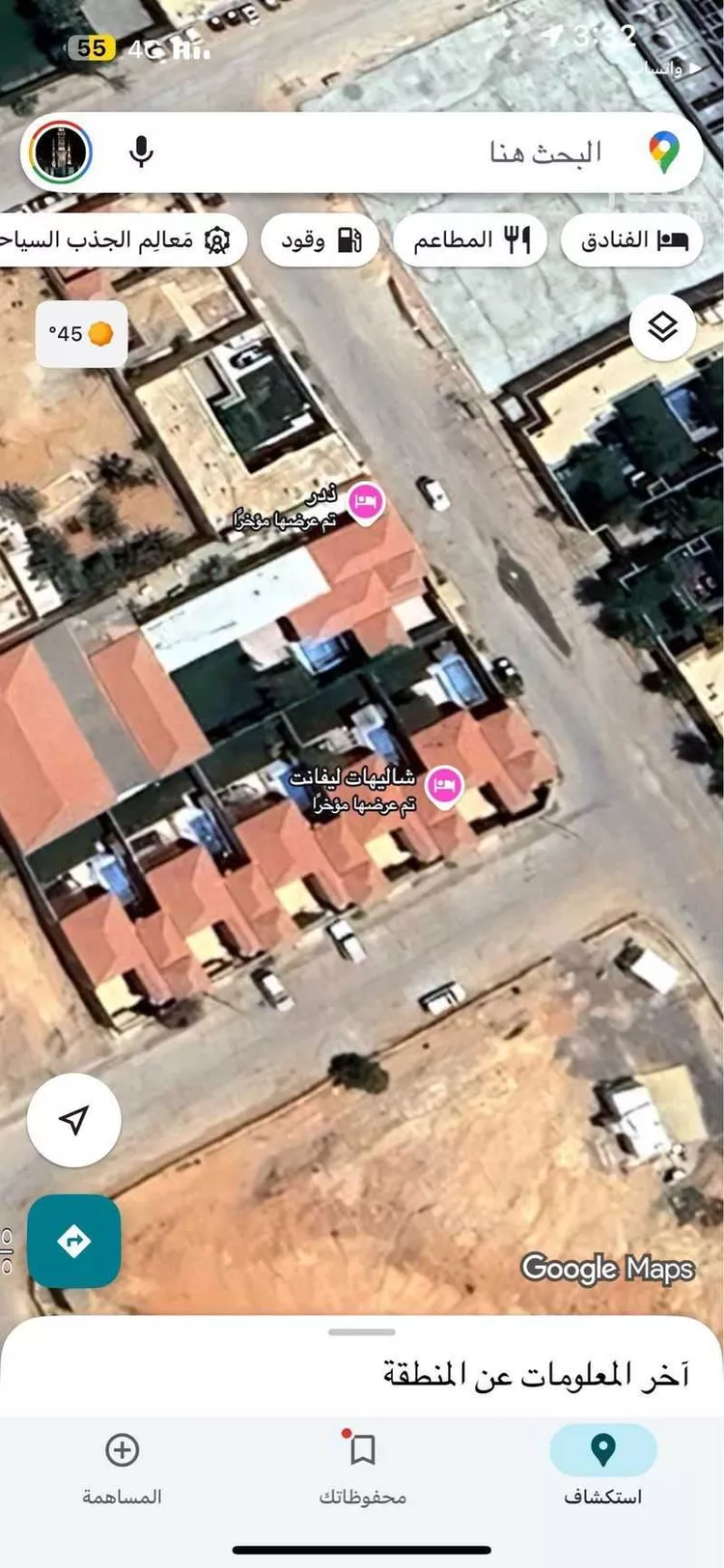This screenshot has height=1568, width=724.
Task: Start voice search with microphone
Action: [141, 153]
